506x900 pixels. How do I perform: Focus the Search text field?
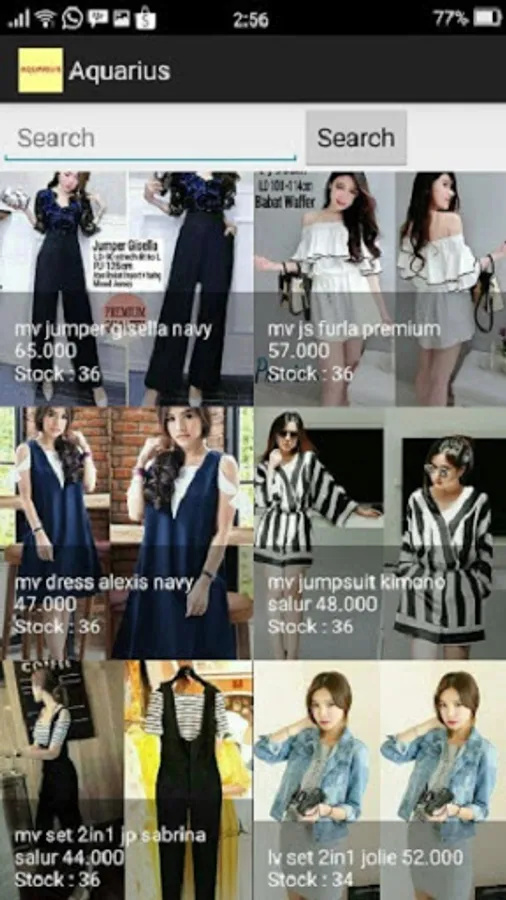click(x=150, y=138)
